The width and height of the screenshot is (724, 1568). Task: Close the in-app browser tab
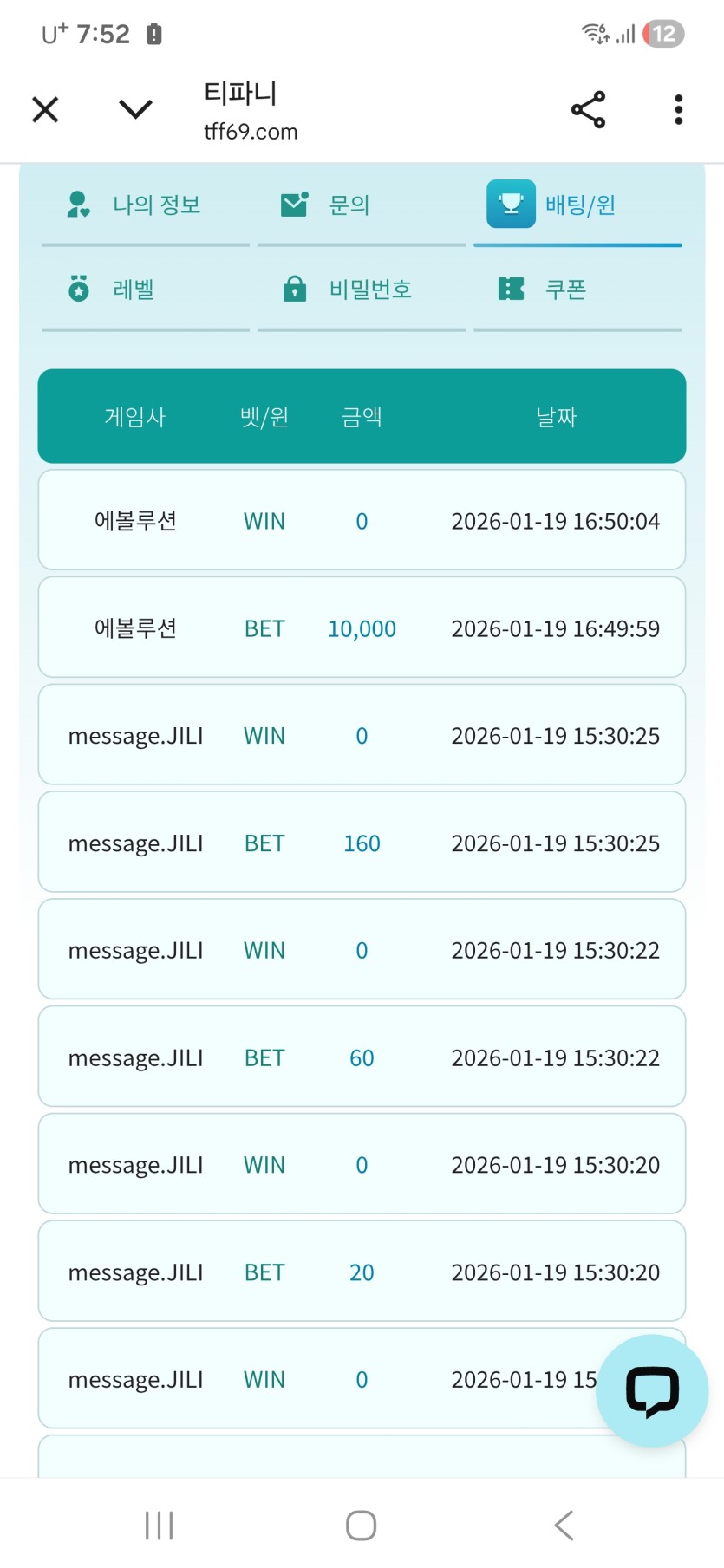click(45, 110)
